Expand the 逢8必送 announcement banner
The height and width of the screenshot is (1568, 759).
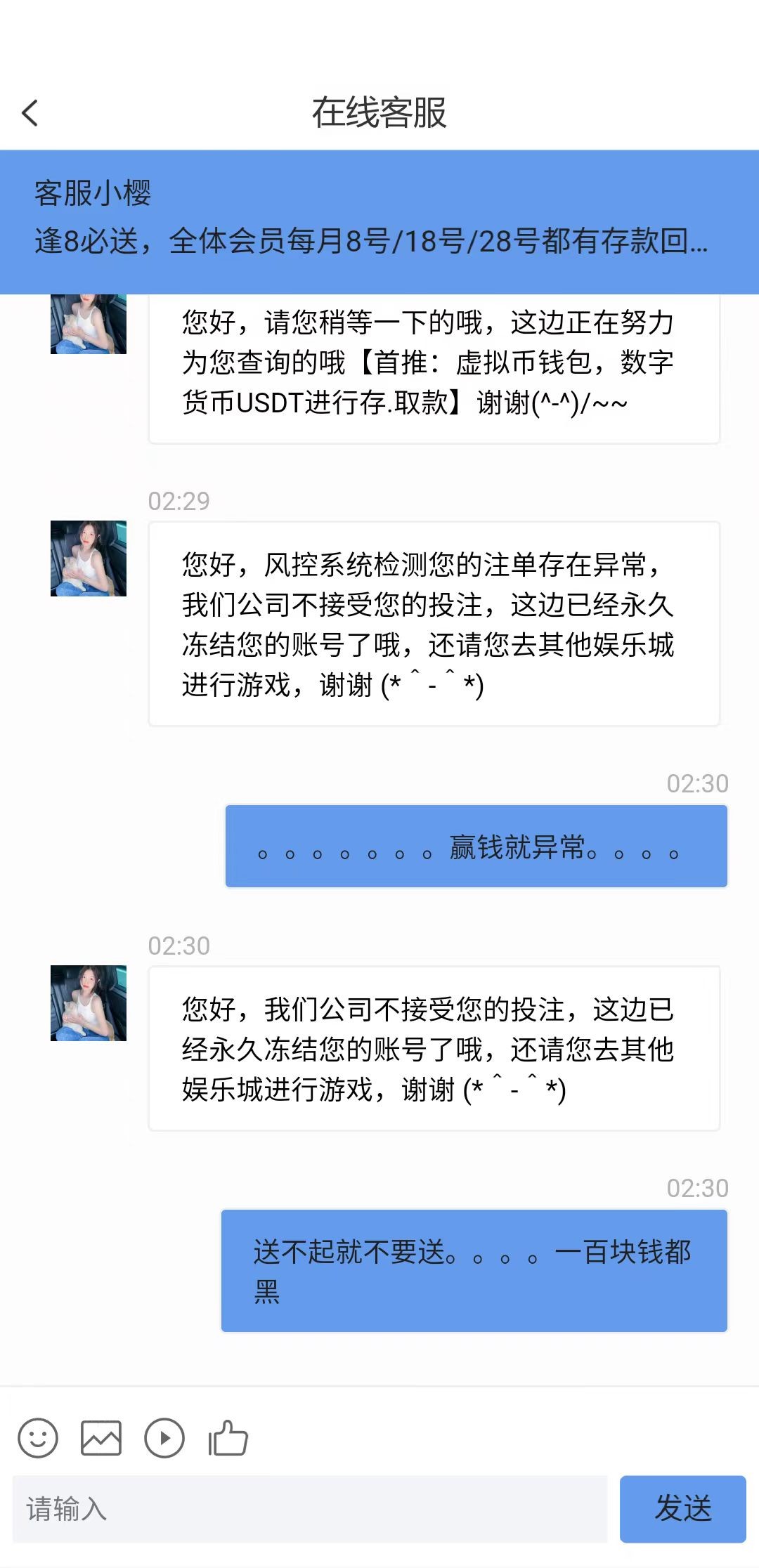372,241
